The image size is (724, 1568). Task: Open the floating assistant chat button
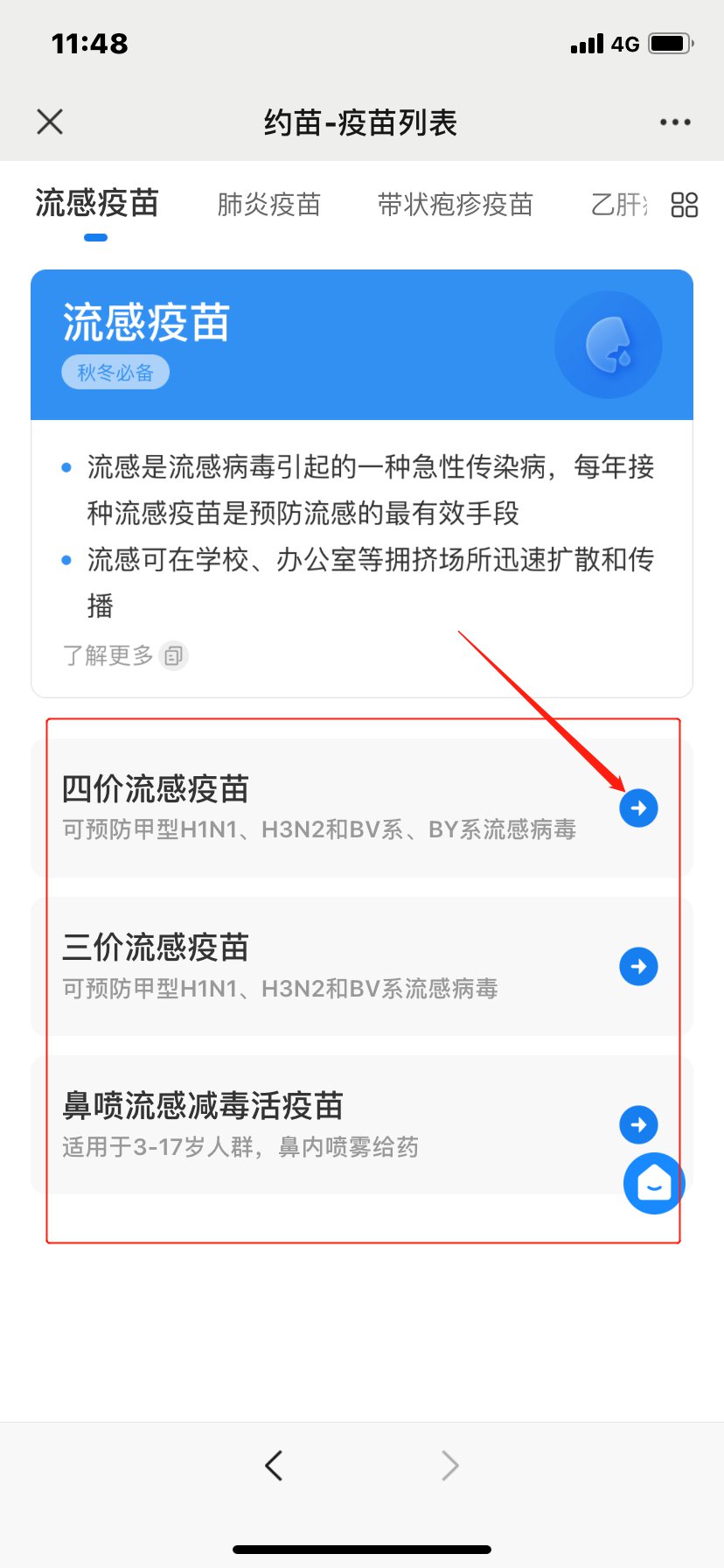pyautogui.click(x=653, y=1183)
